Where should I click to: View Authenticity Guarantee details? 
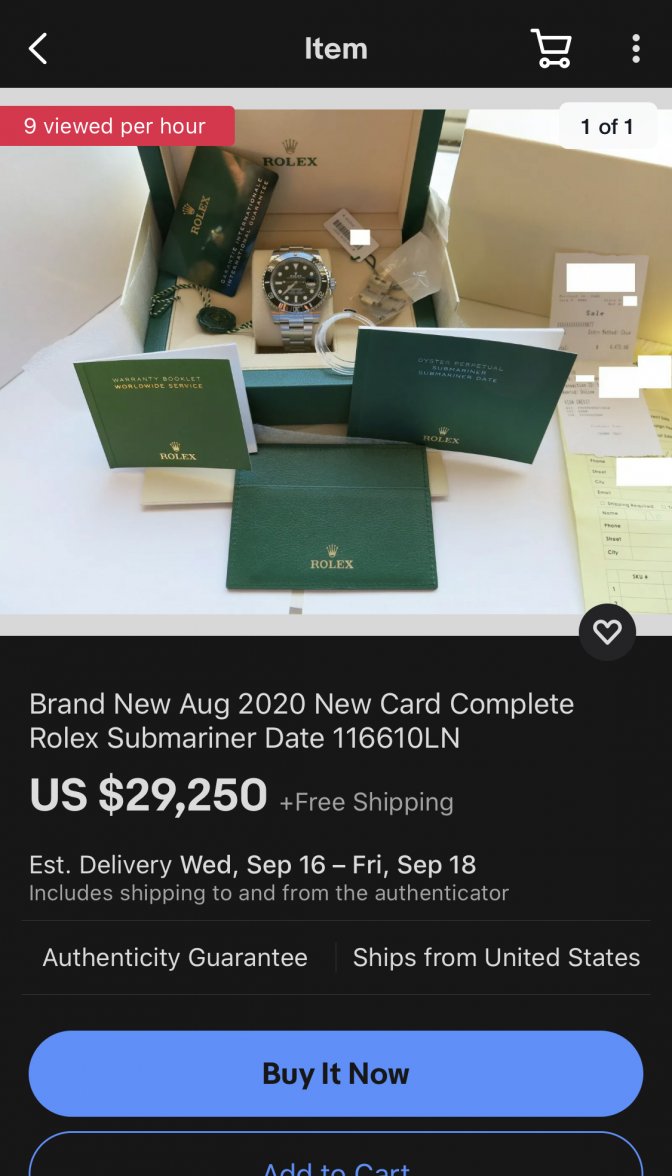[175, 957]
